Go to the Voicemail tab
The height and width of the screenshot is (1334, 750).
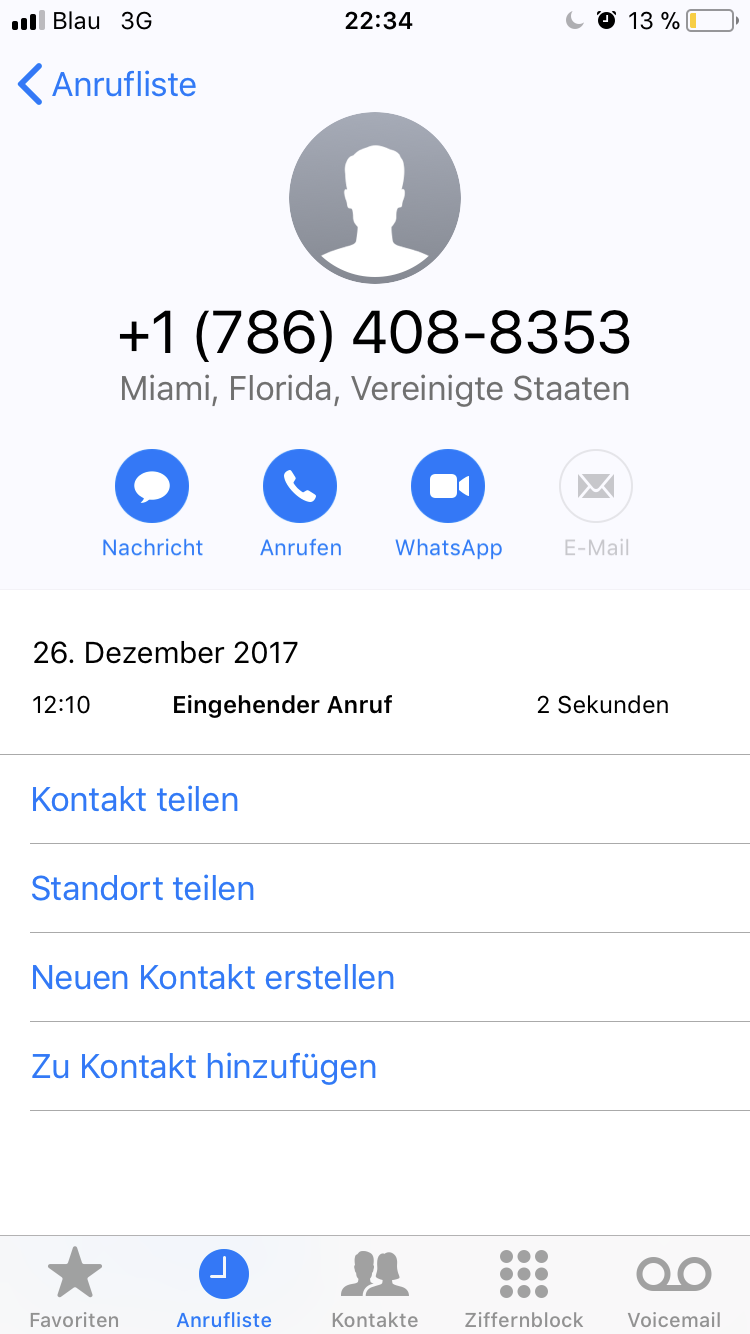(674, 1286)
